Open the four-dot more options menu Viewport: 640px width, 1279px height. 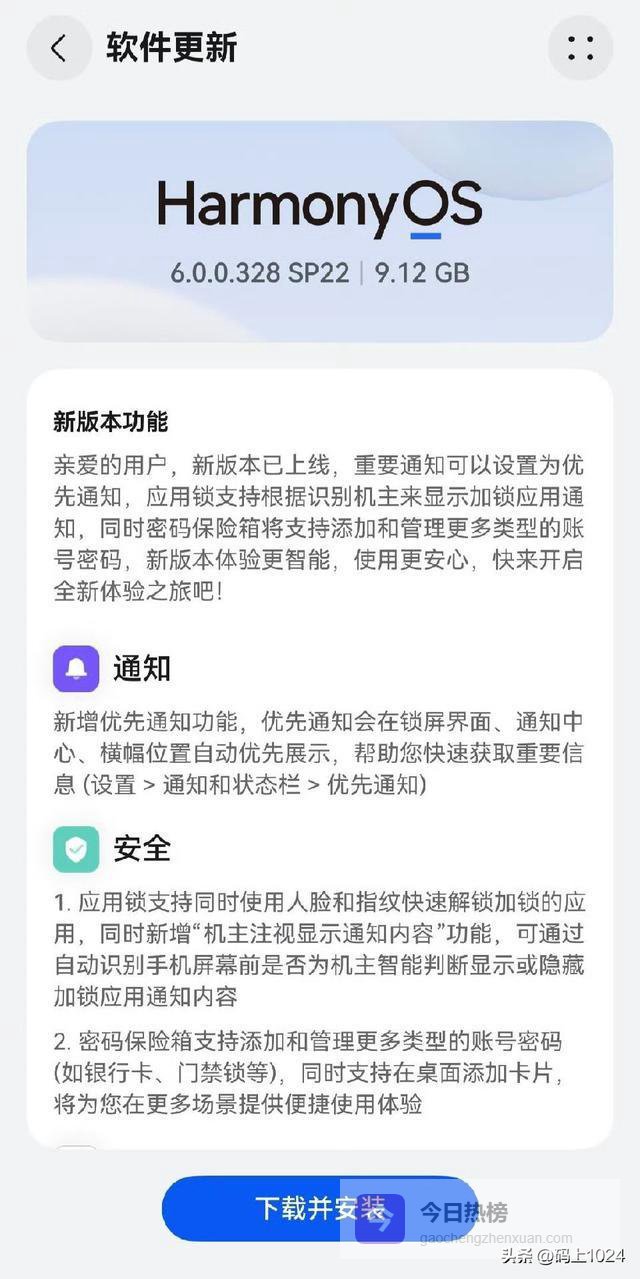(580, 48)
